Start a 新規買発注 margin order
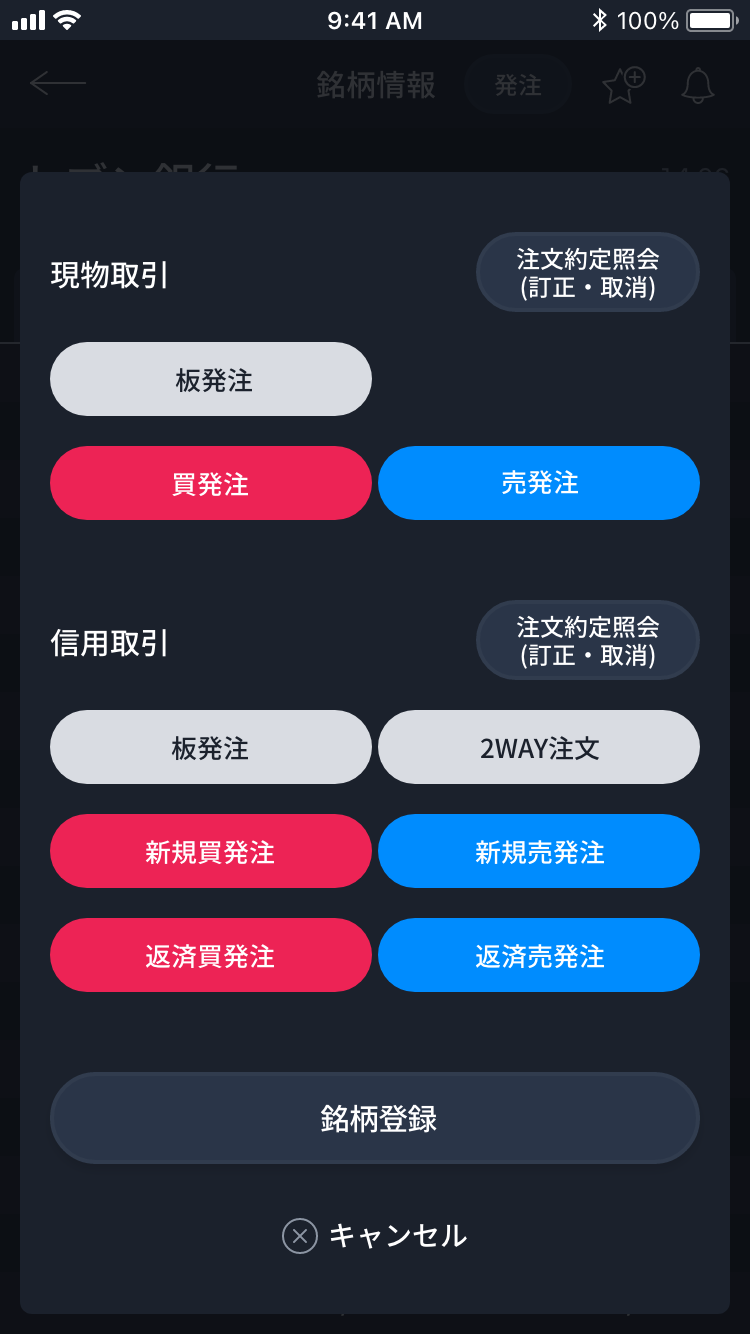 211,851
